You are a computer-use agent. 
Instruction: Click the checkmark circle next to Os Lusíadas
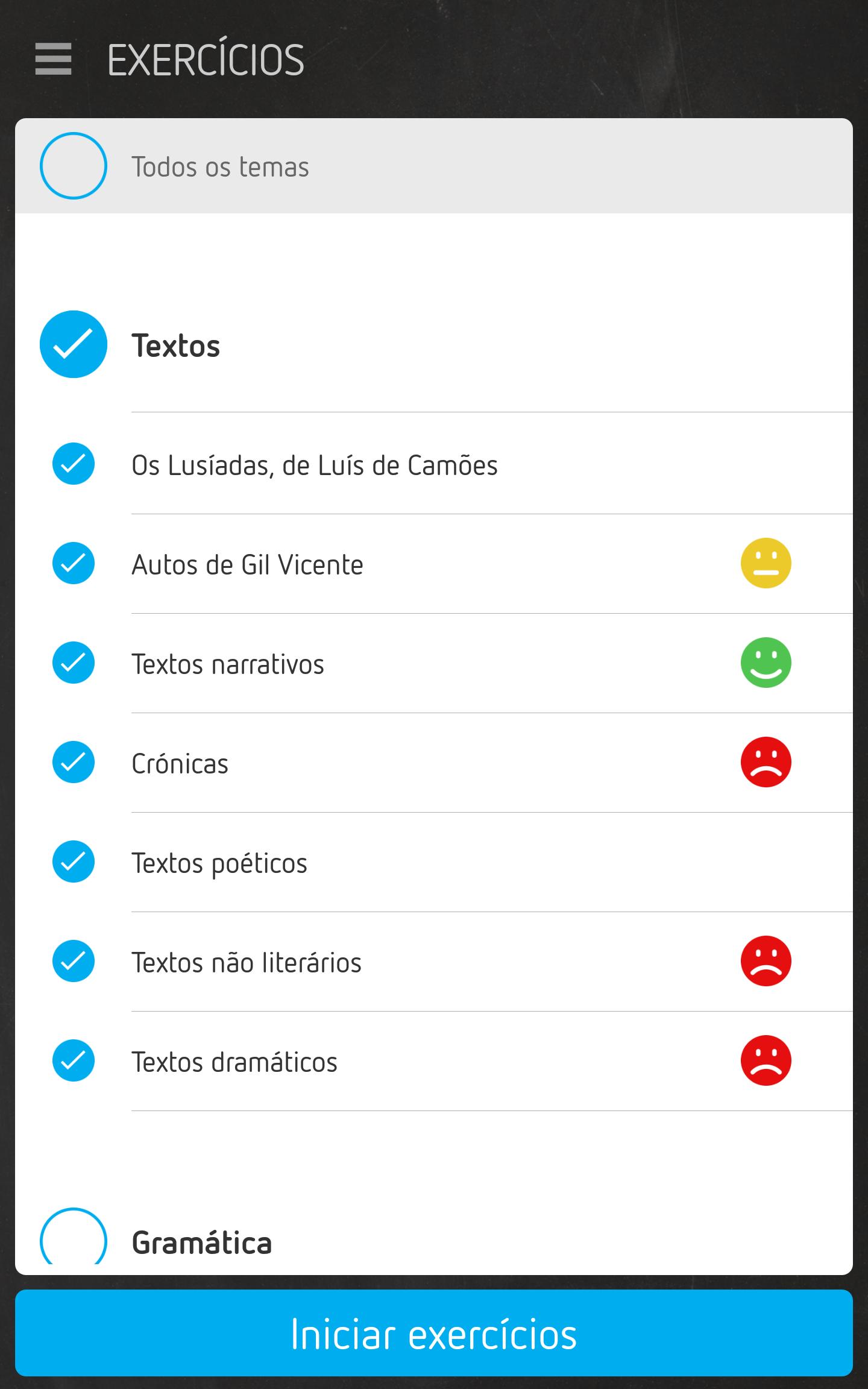click(74, 464)
